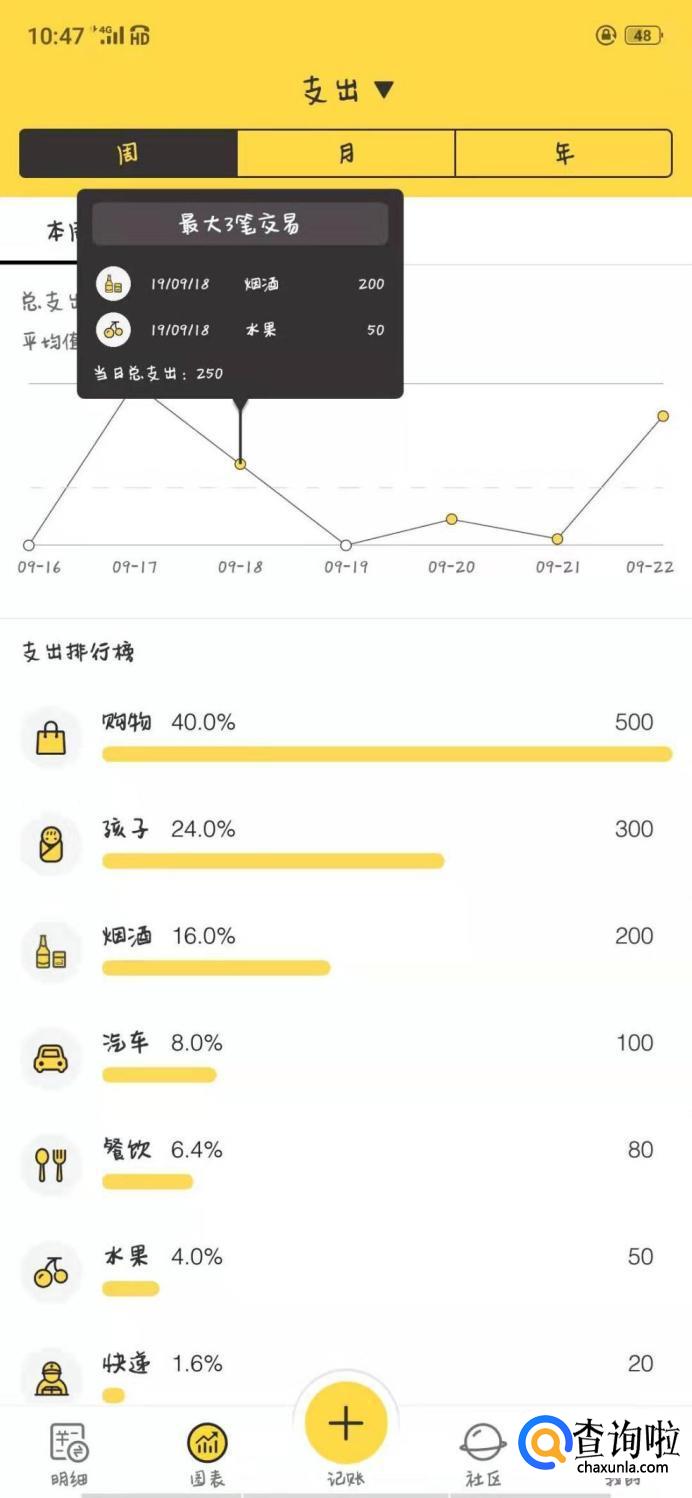This screenshot has width=692, height=1498.
Task: Open the 支出 dropdown selector
Action: [347, 91]
